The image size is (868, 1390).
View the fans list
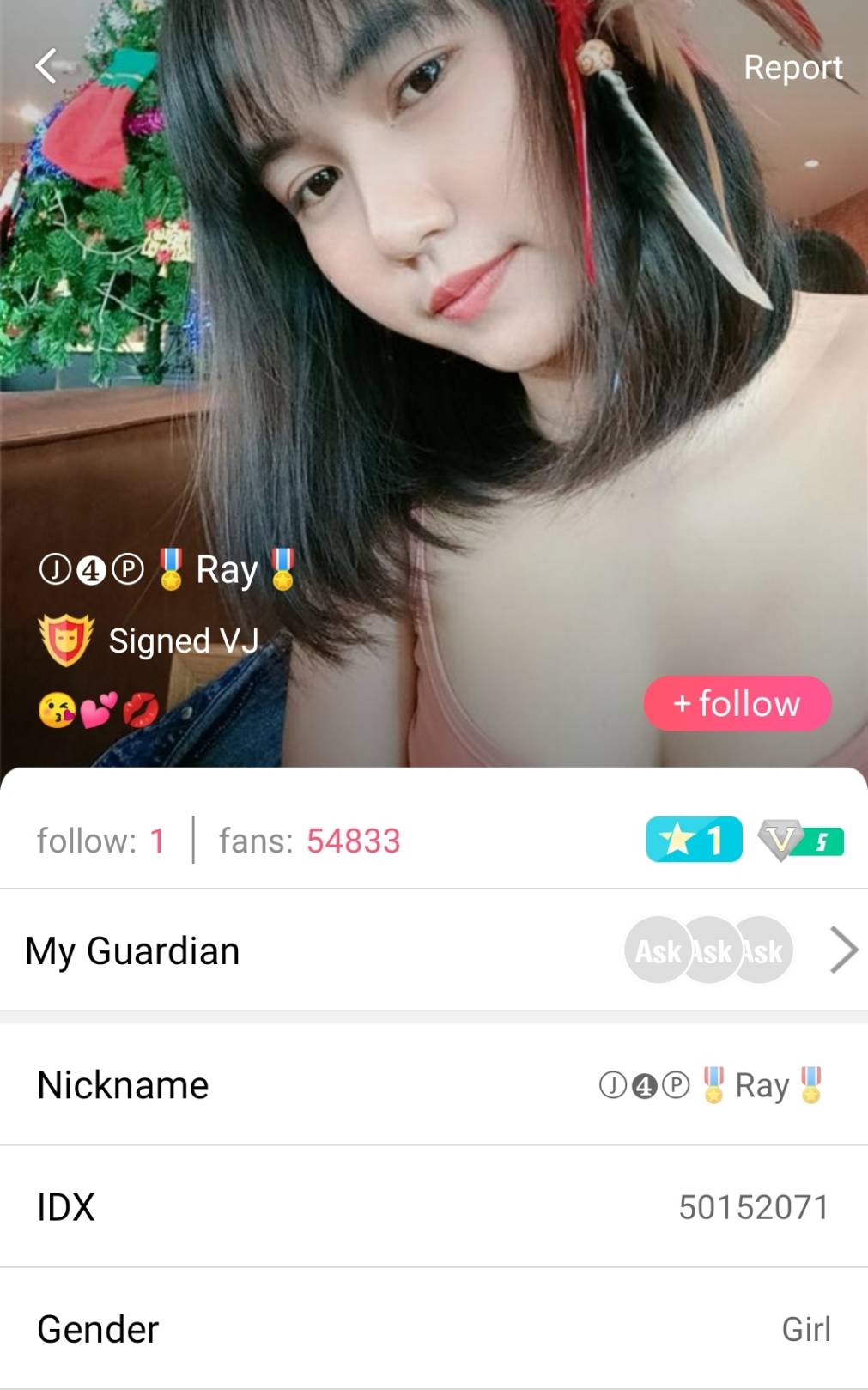(309, 841)
